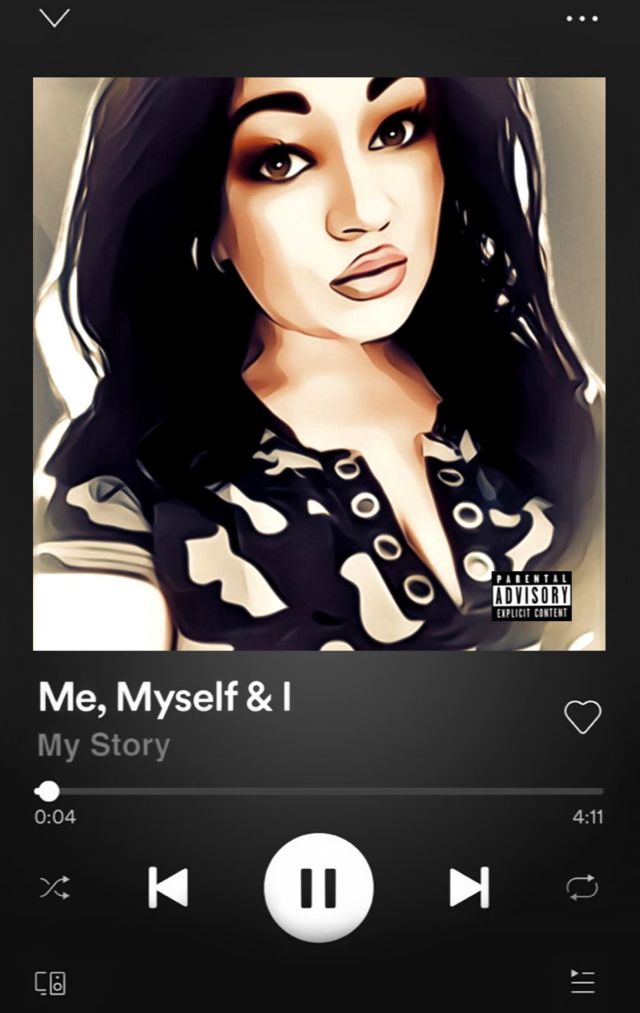The image size is (640, 1013).
Task: Turn on repeat mode
Action: click(582, 887)
